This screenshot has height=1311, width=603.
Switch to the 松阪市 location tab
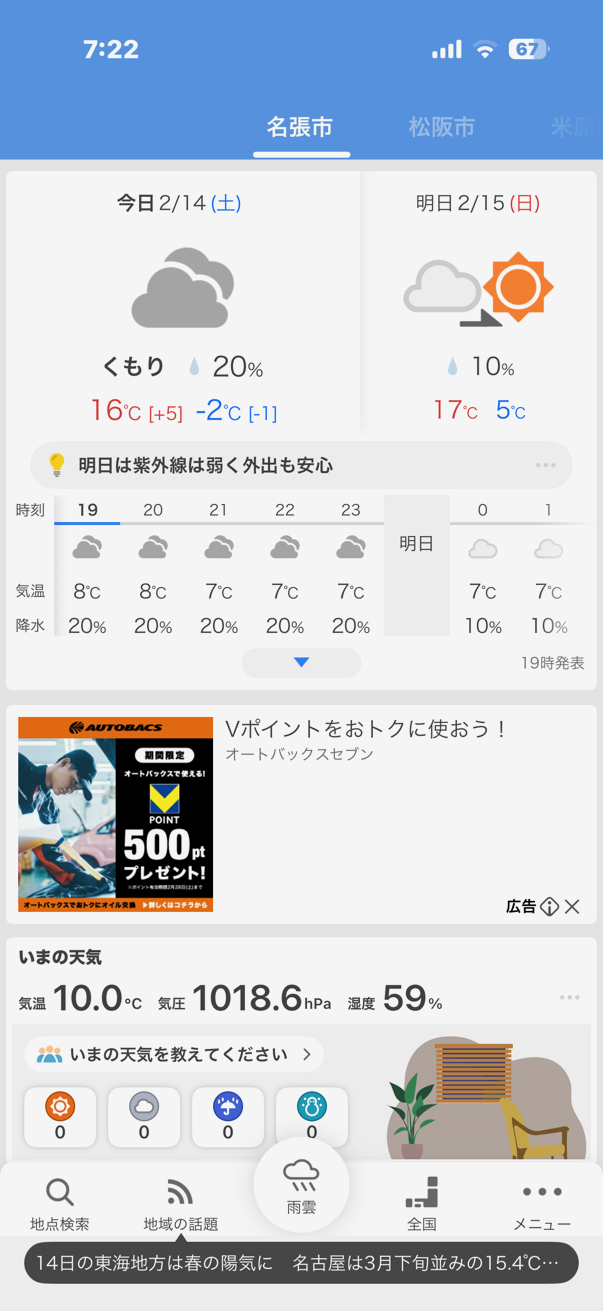tap(441, 128)
